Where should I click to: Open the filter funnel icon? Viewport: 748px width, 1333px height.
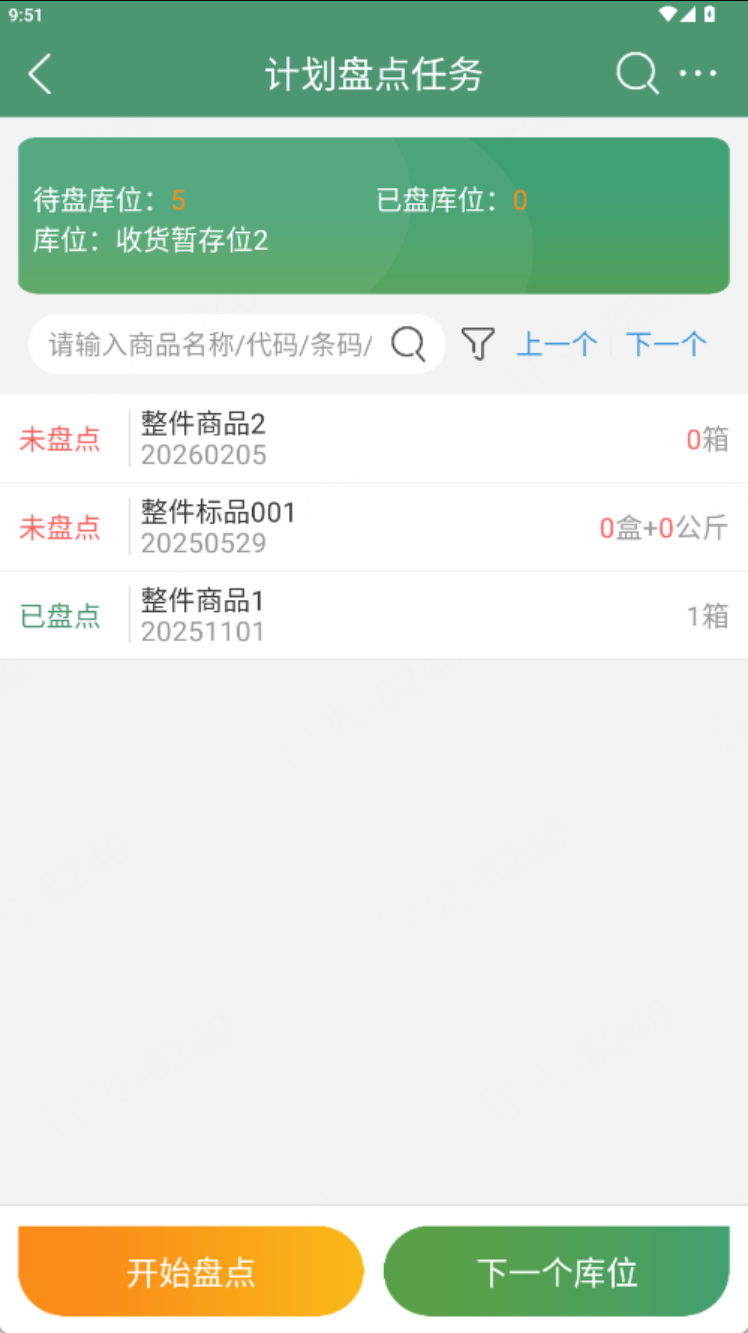click(x=478, y=344)
